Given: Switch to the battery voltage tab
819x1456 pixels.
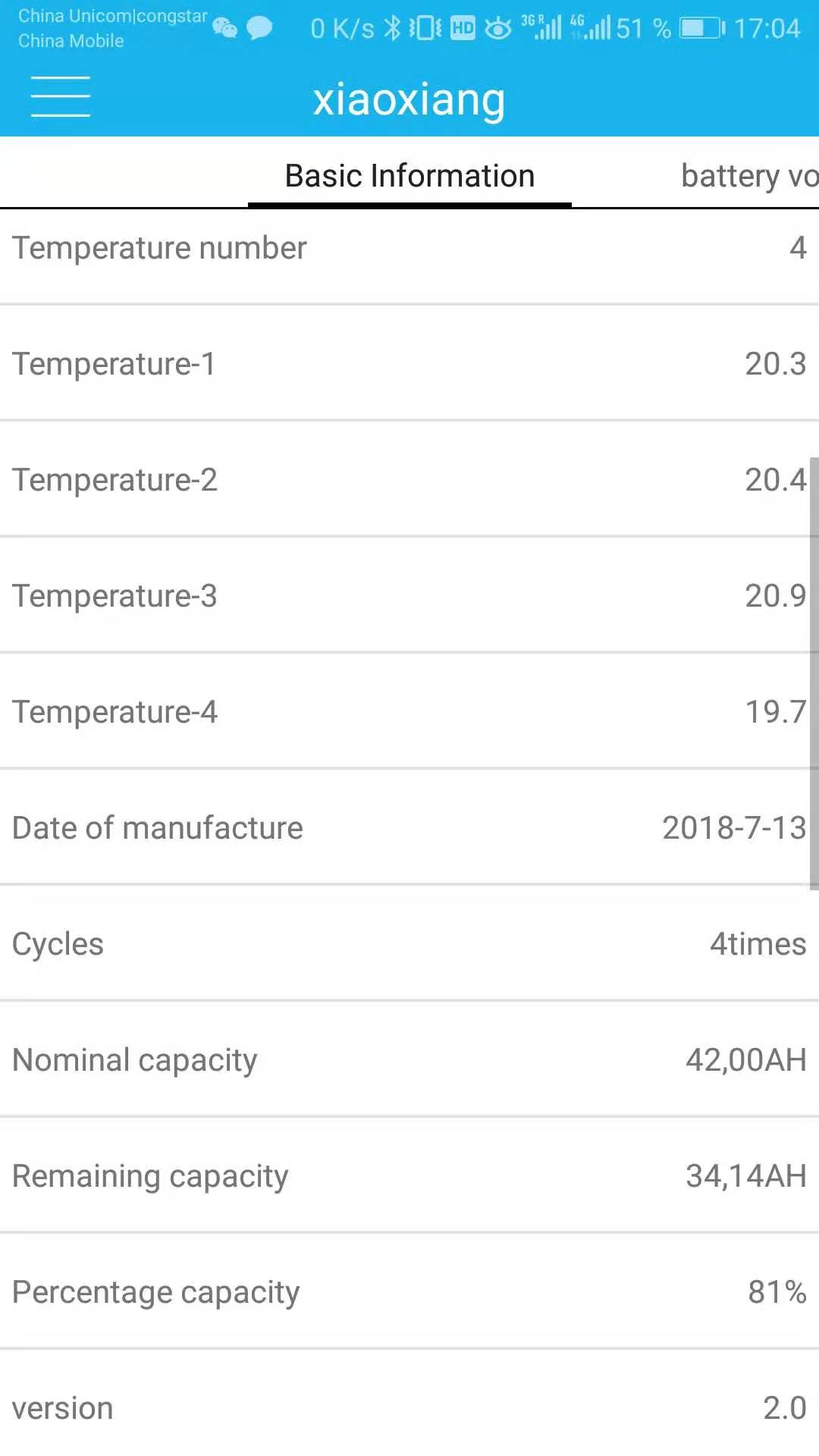Looking at the screenshot, I should [748, 176].
